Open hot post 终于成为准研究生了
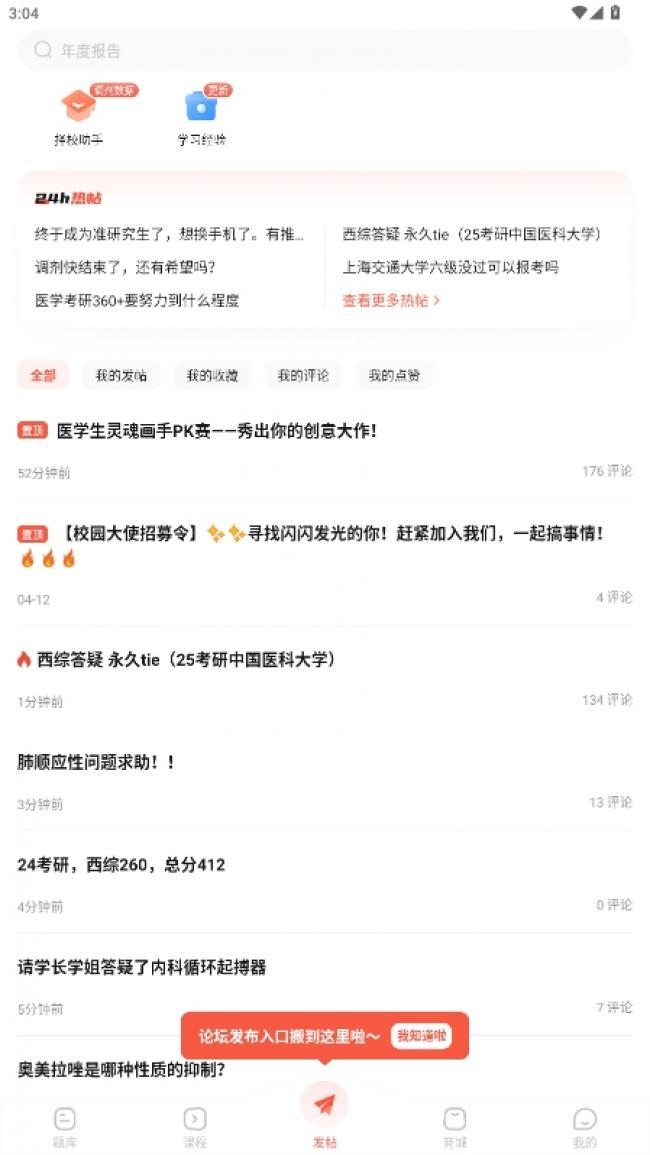This screenshot has height=1155, width=650. (x=169, y=234)
